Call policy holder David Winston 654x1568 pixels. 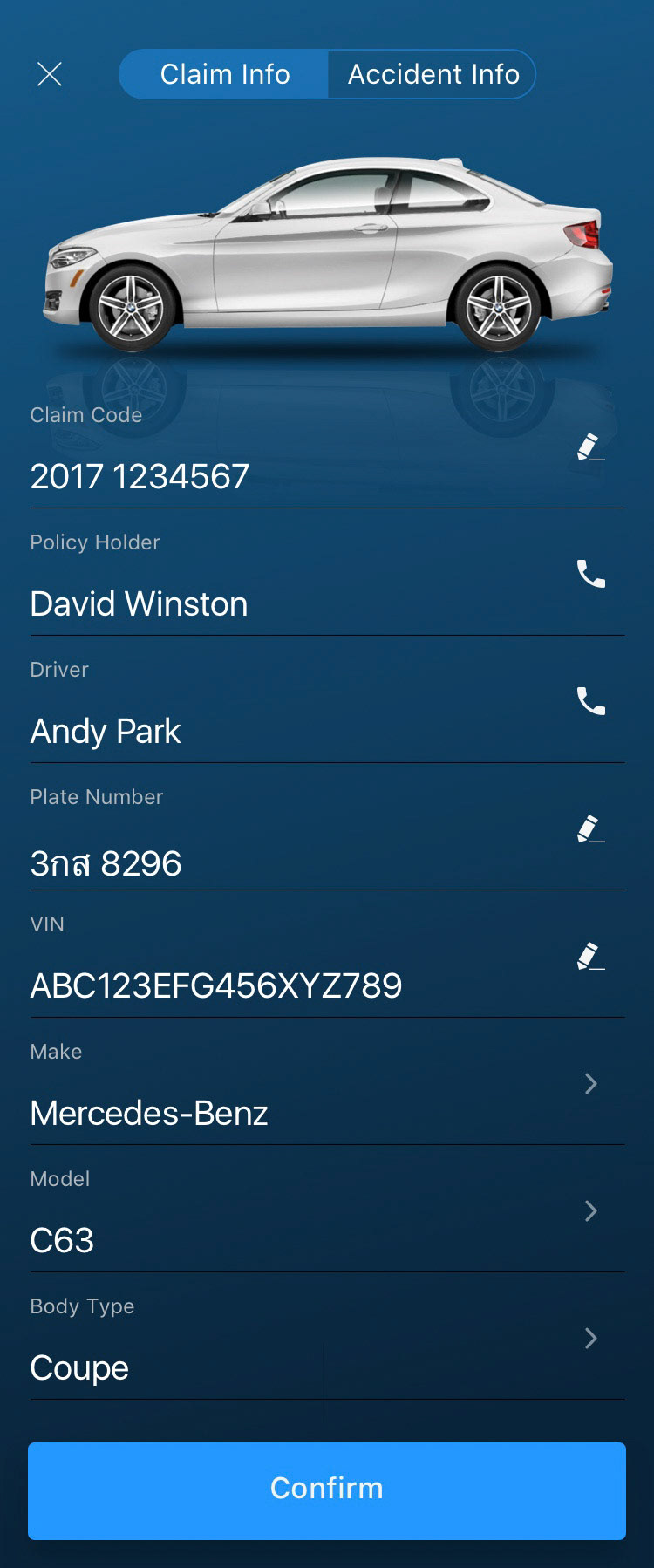(x=590, y=574)
